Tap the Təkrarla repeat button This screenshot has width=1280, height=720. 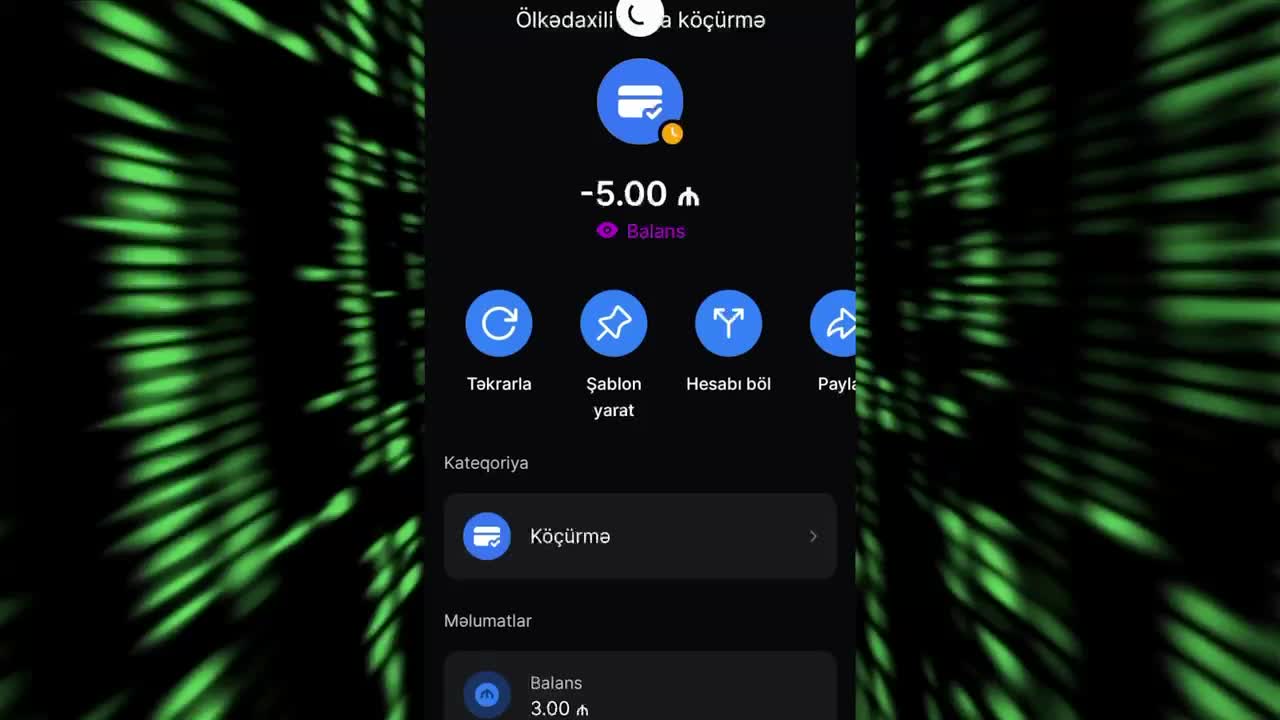pos(498,323)
